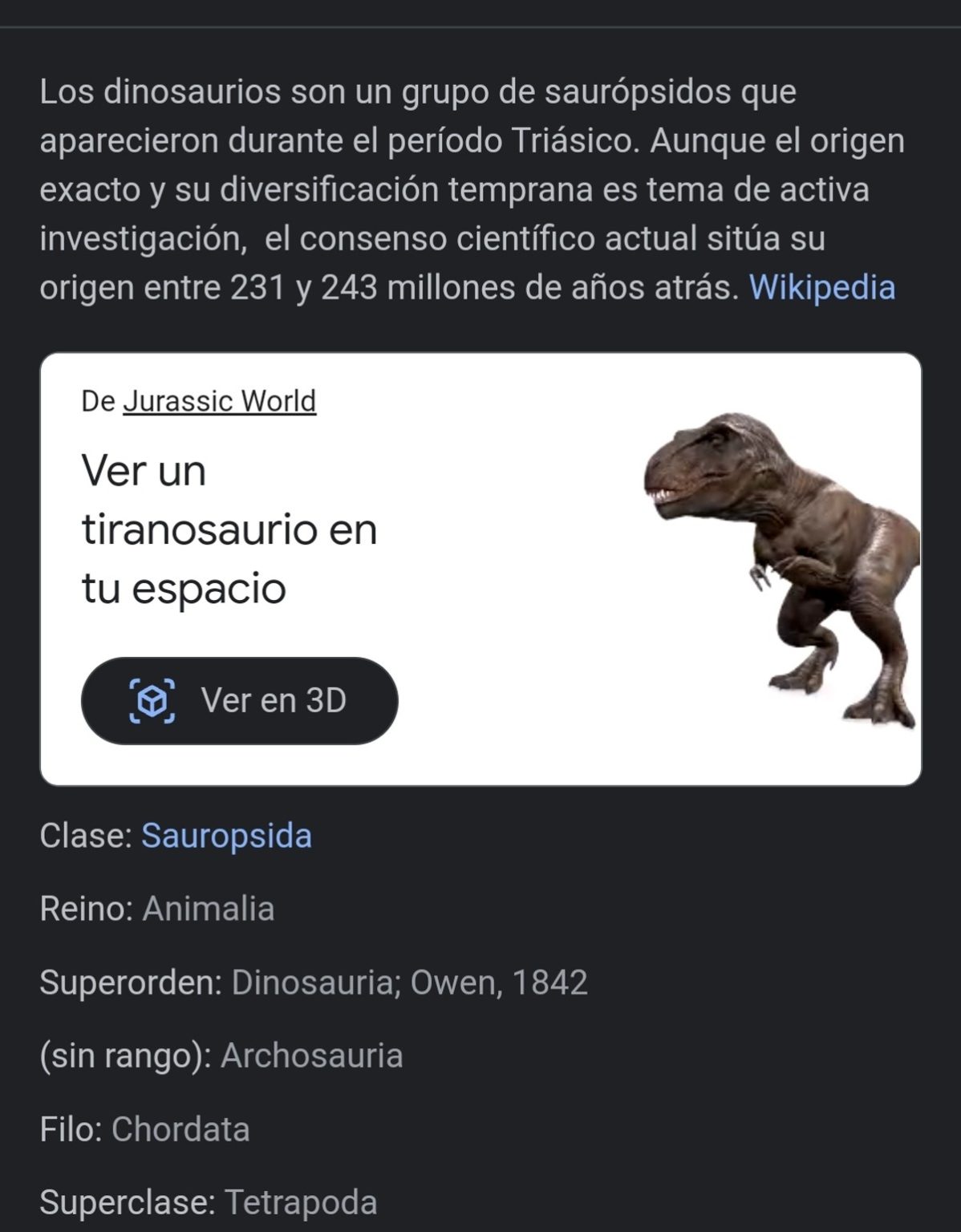This screenshot has width=961, height=1232.
Task: Open the Jurassic World link
Action: point(219,400)
